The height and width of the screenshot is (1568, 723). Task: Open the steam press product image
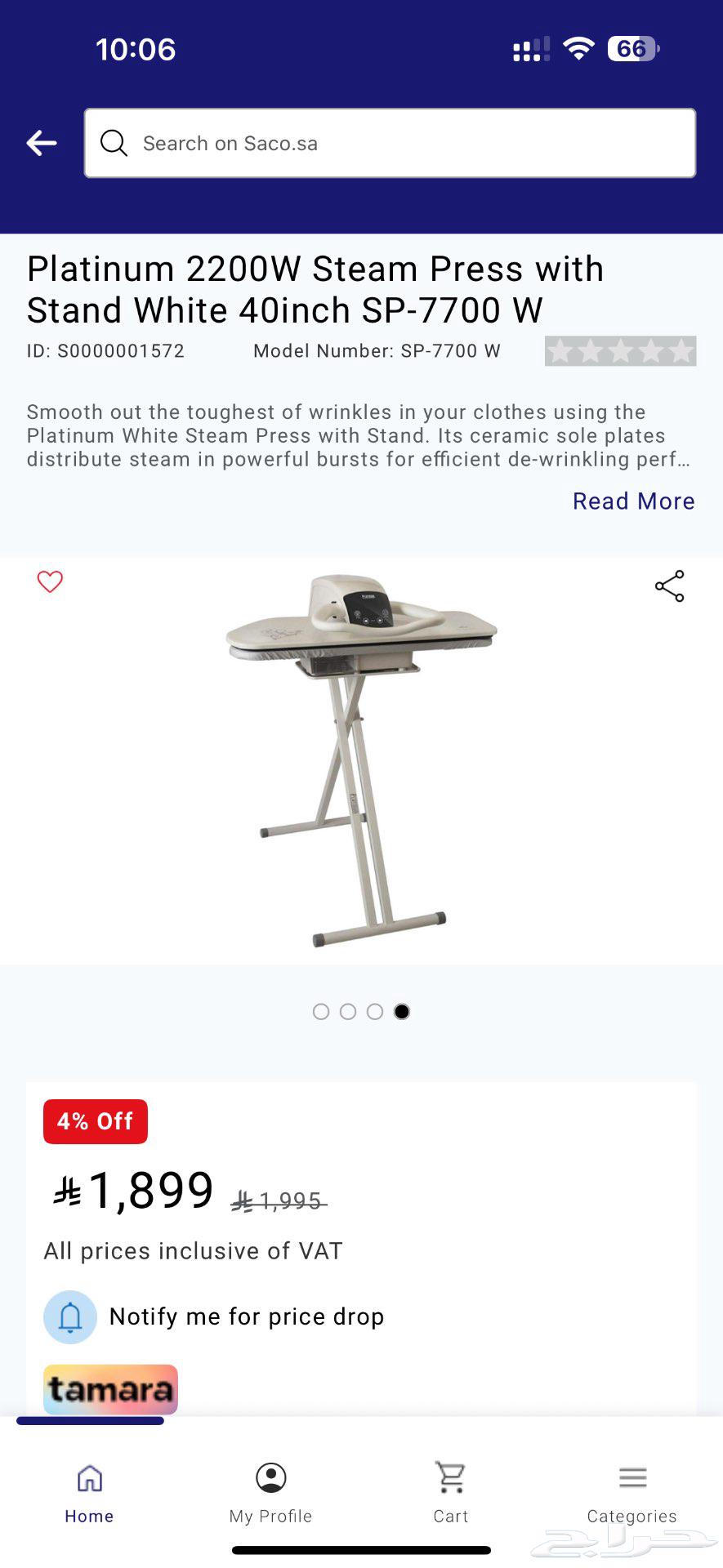tap(361, 759)
